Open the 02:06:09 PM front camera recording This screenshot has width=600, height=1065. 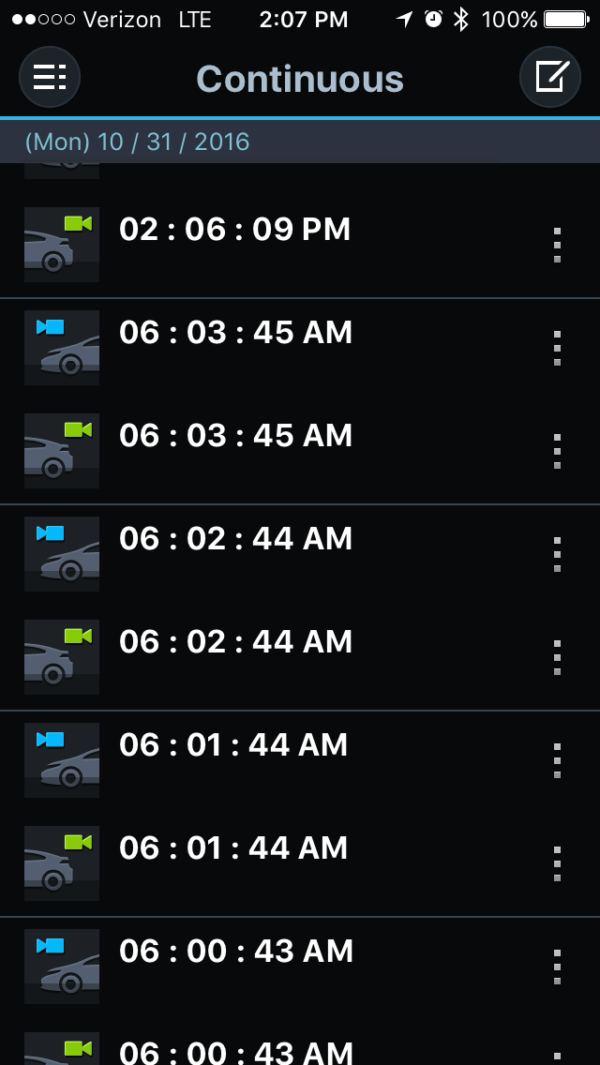pyautogui.click(x=300, y=246)
